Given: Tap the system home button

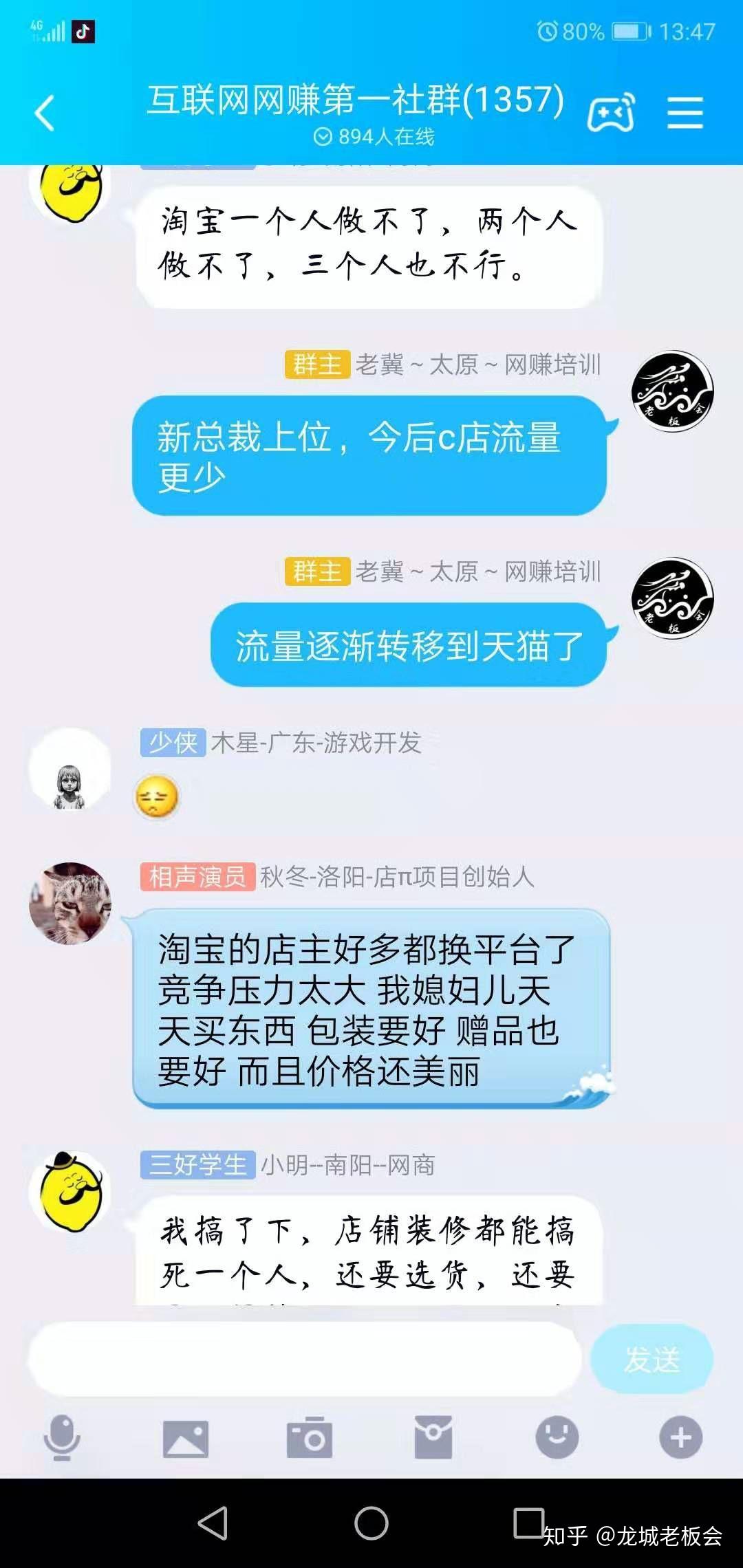Looking at the screenshot, I should pos(371,1523).
